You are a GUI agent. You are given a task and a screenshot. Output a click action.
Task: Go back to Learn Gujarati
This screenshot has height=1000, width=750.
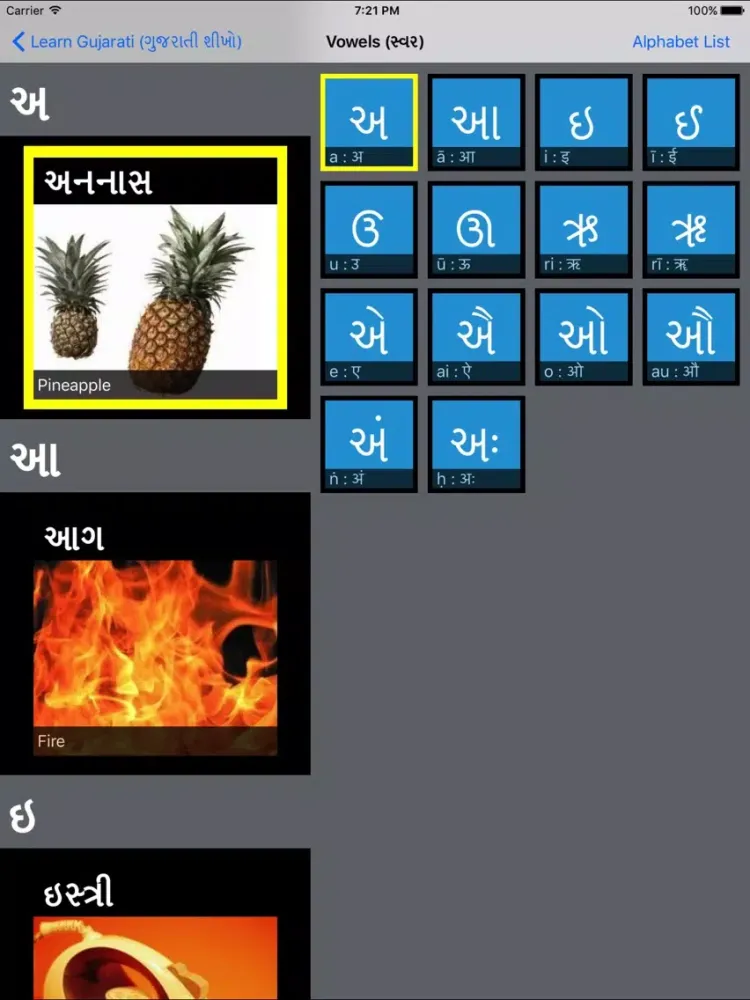[127, 42]
